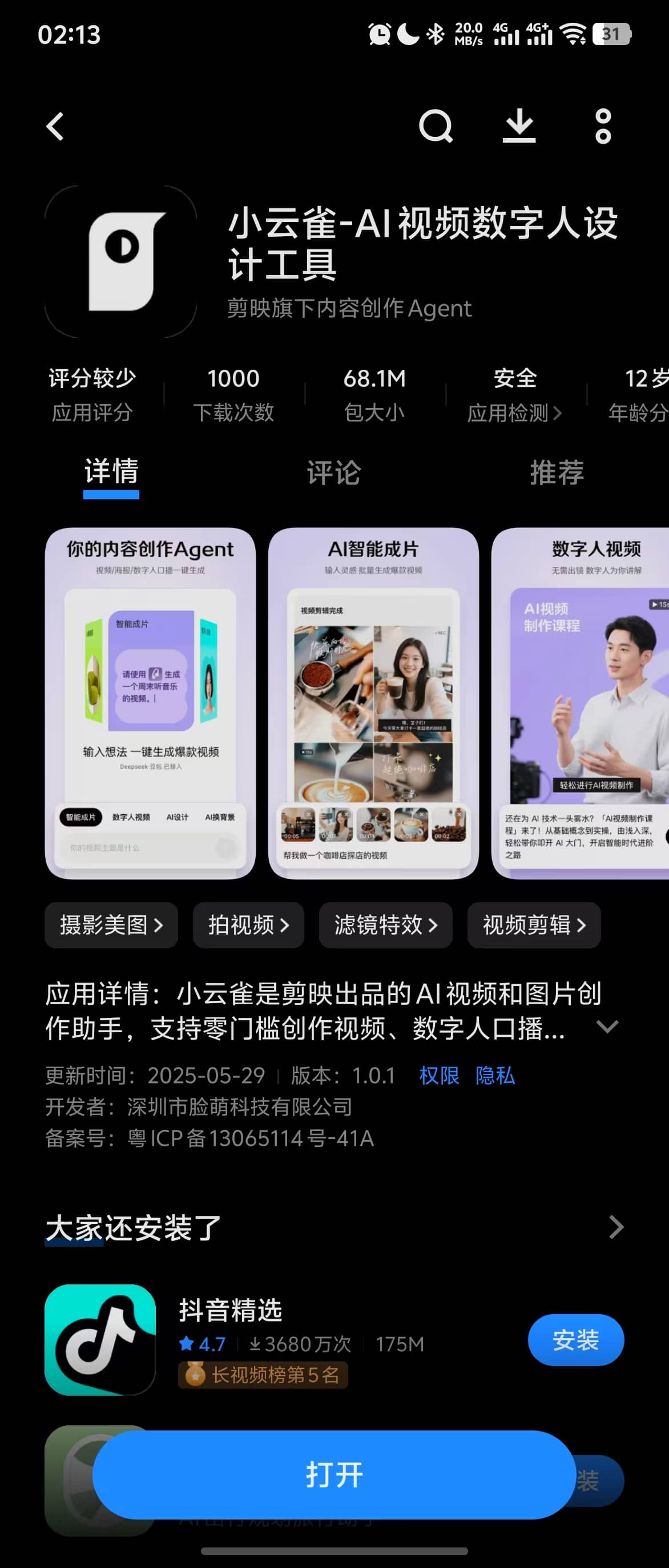Open the 你的内容创作Agent screenshot
Screen dimensions: 669x1568
coord(150,703)
